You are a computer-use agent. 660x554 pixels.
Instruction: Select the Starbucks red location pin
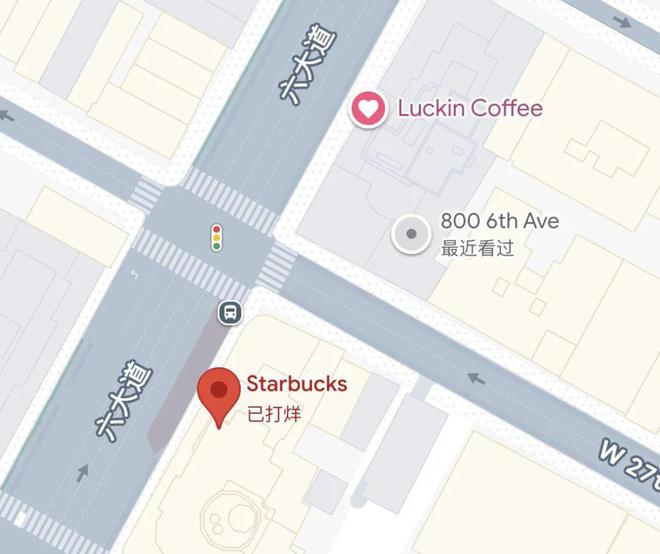tap(218, 392)
